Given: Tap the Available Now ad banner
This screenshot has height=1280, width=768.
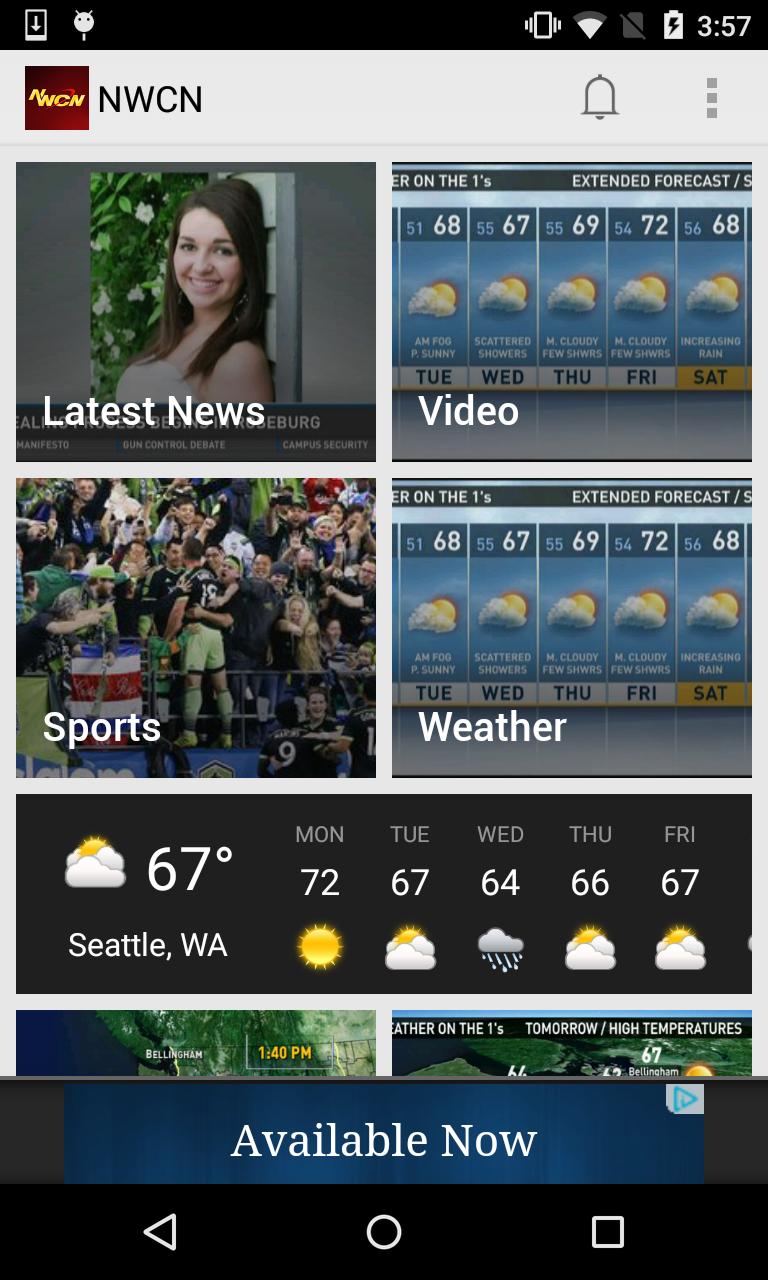Looking at the screenshot, I should 384,1140.
